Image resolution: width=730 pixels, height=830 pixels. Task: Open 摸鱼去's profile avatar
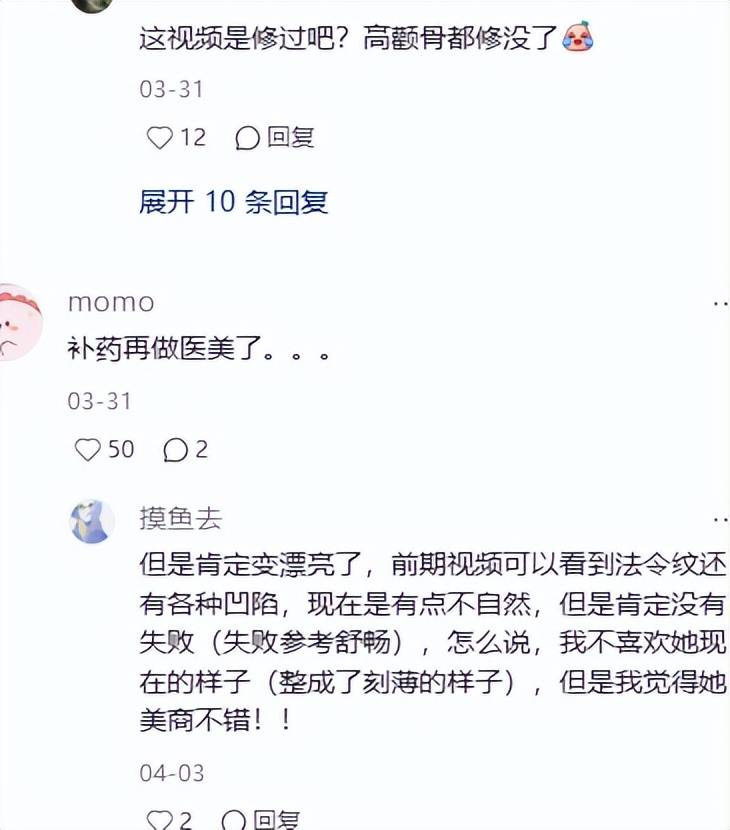click(x=92, y=522)
